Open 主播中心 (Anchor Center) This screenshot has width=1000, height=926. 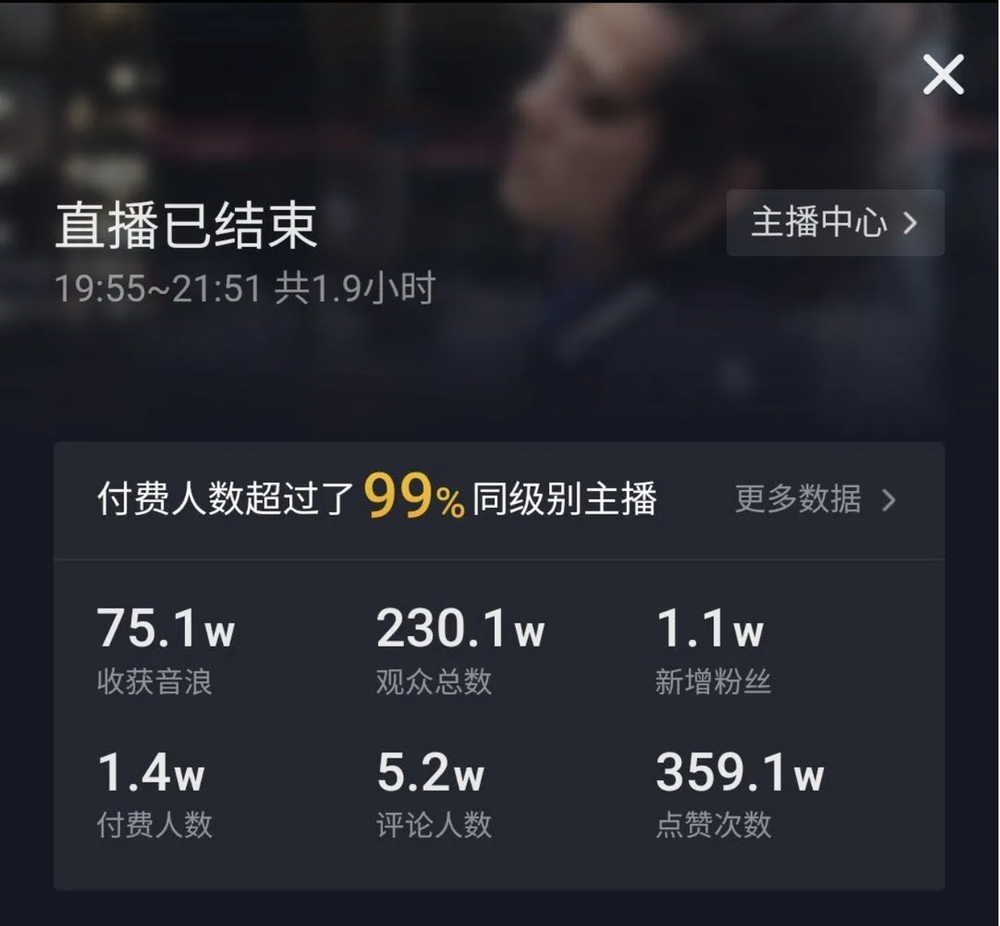835,223
